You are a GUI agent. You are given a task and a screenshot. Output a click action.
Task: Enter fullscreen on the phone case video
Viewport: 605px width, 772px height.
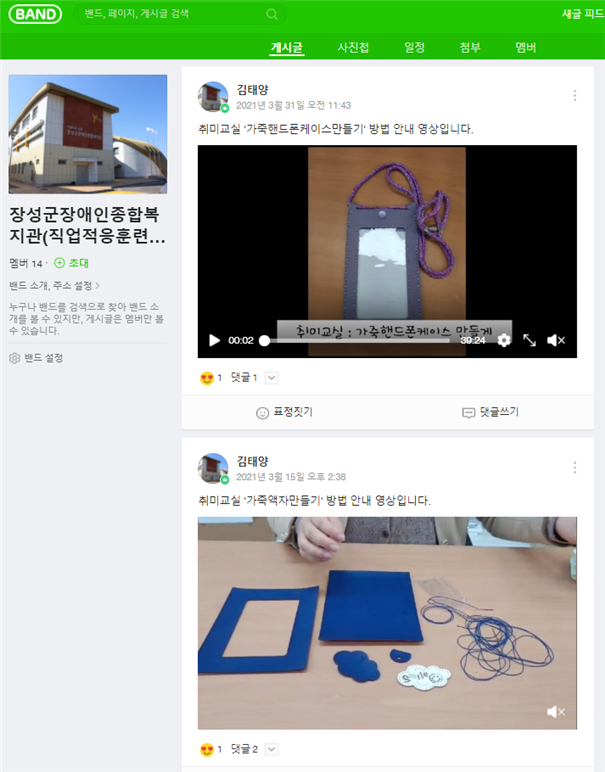[x=530, y=340]
